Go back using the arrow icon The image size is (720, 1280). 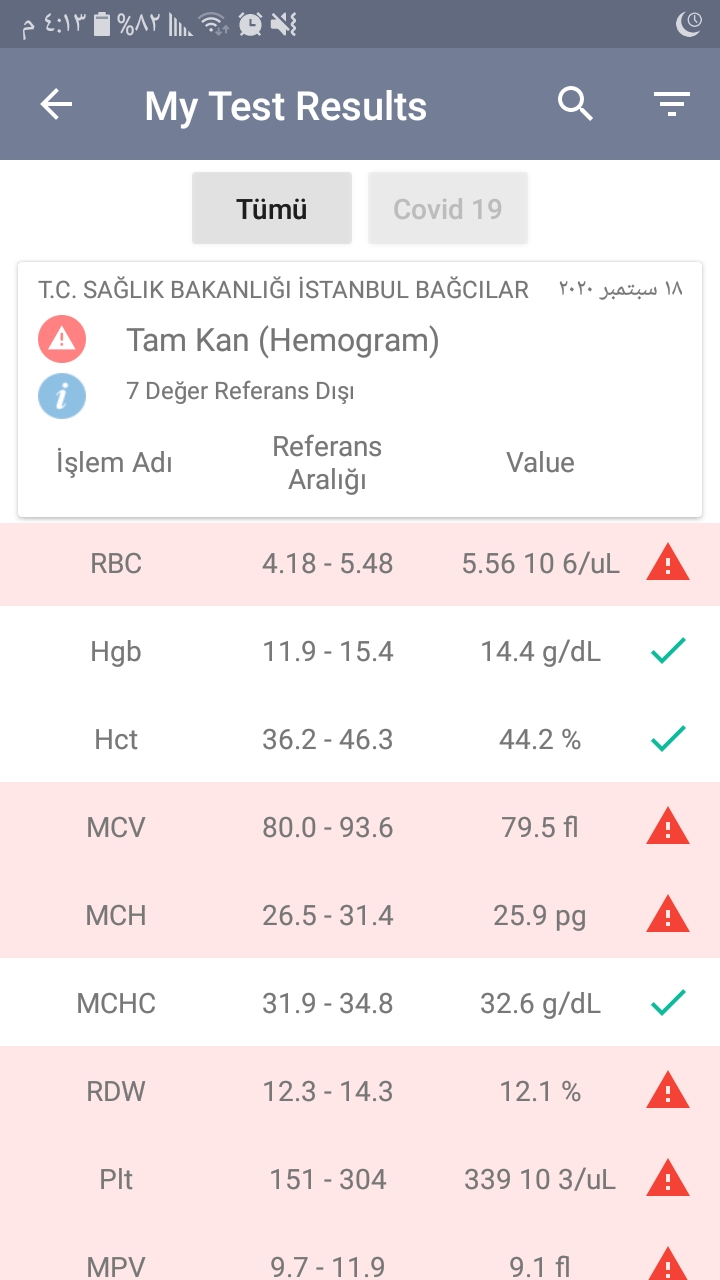[56, 105]
